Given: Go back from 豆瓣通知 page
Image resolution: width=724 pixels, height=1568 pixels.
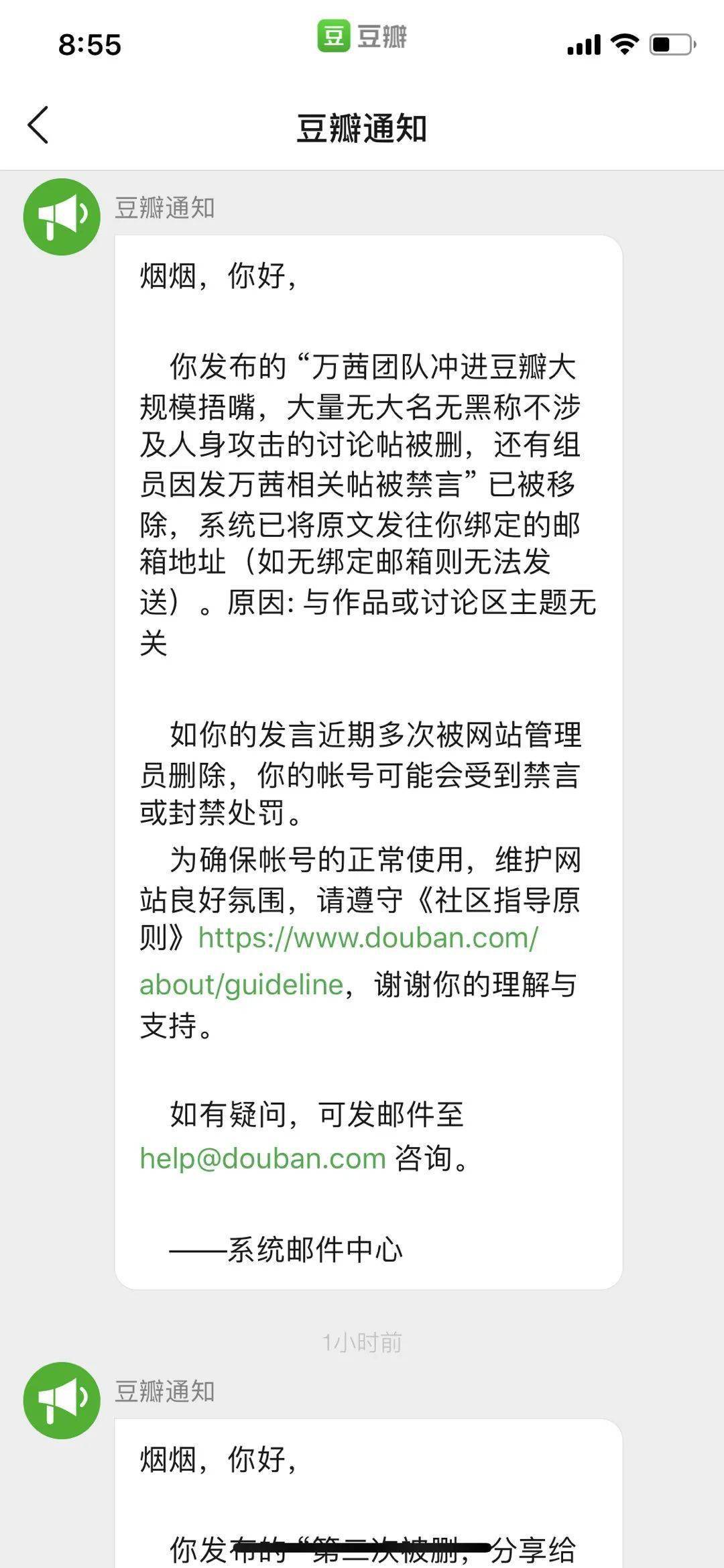Looking at the screenshot, I should coord(38,125).
